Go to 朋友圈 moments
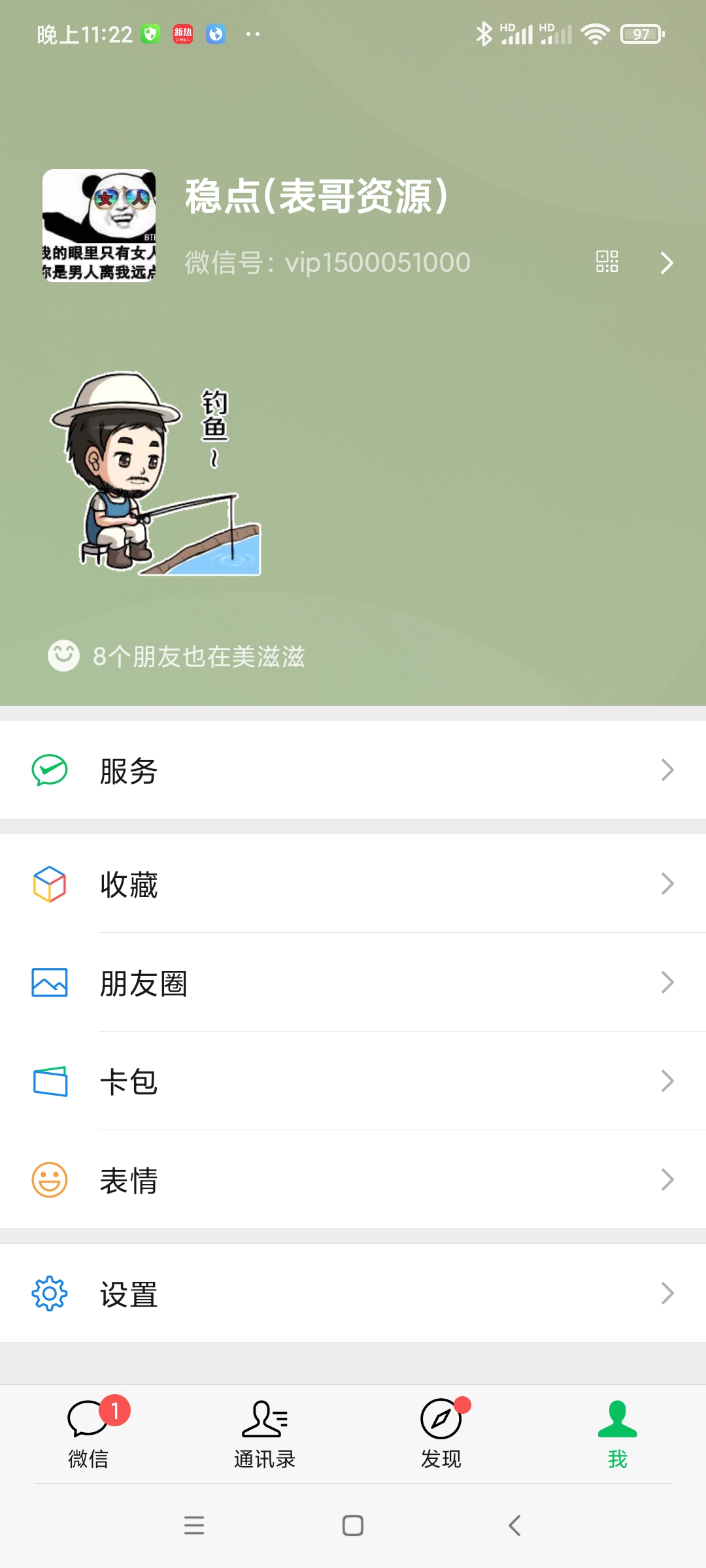 point(353,983)
